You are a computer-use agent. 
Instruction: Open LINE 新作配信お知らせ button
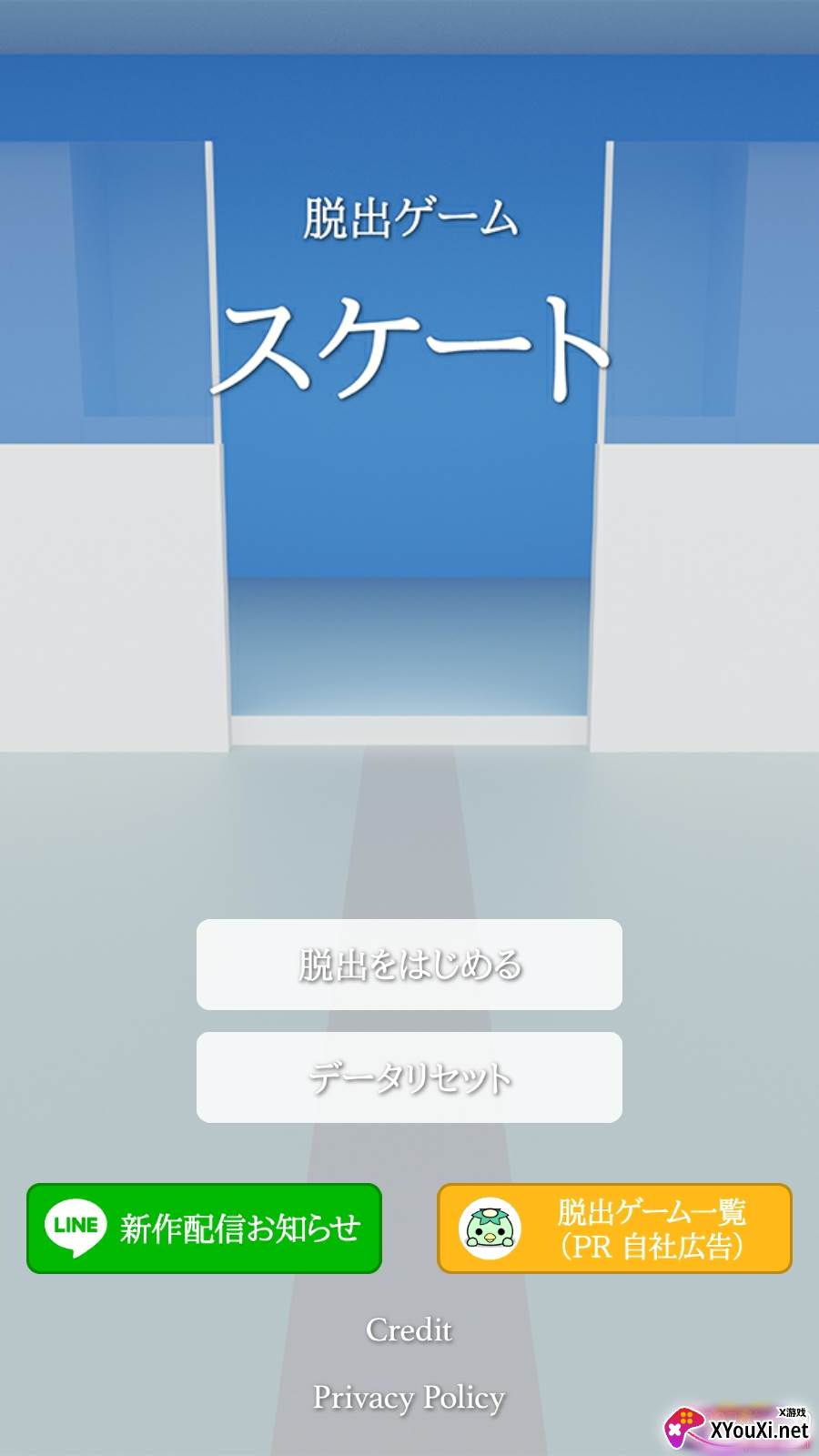point(204,1228)
